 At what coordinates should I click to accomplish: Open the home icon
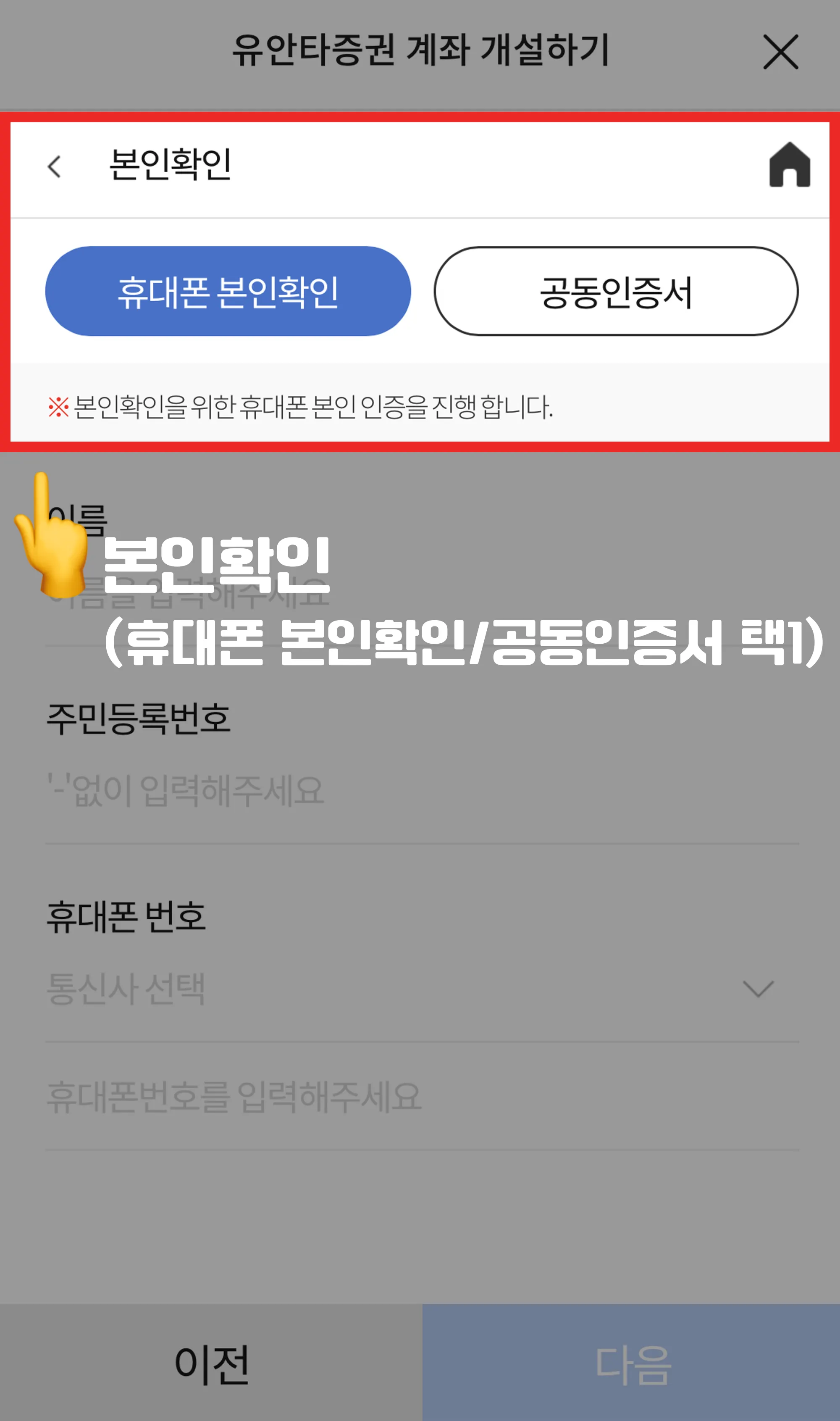pyautogui.click(x=789, y=165)
